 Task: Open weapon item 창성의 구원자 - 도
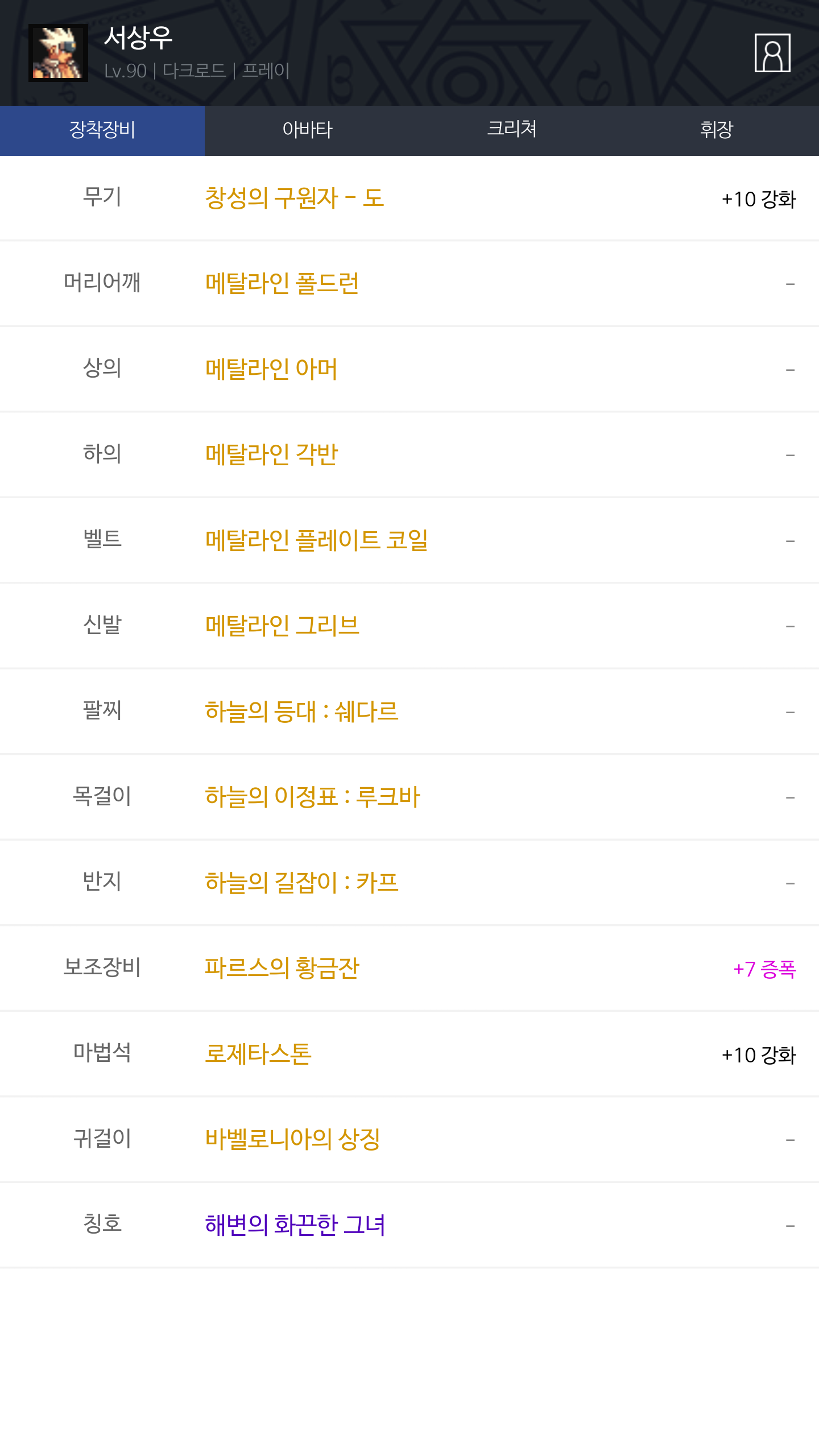(x=295, y=198)
